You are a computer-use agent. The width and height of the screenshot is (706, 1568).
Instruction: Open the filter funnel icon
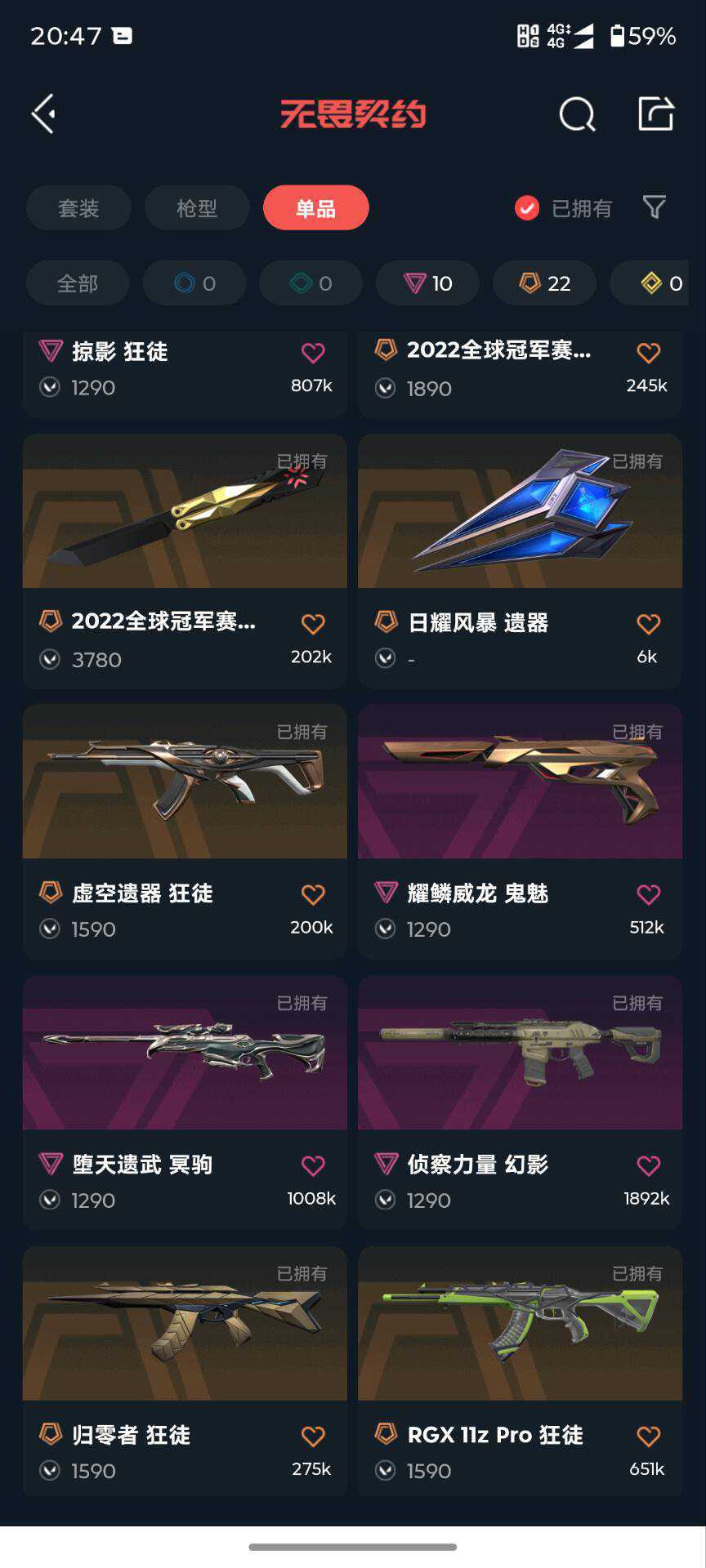coord(654,208)
